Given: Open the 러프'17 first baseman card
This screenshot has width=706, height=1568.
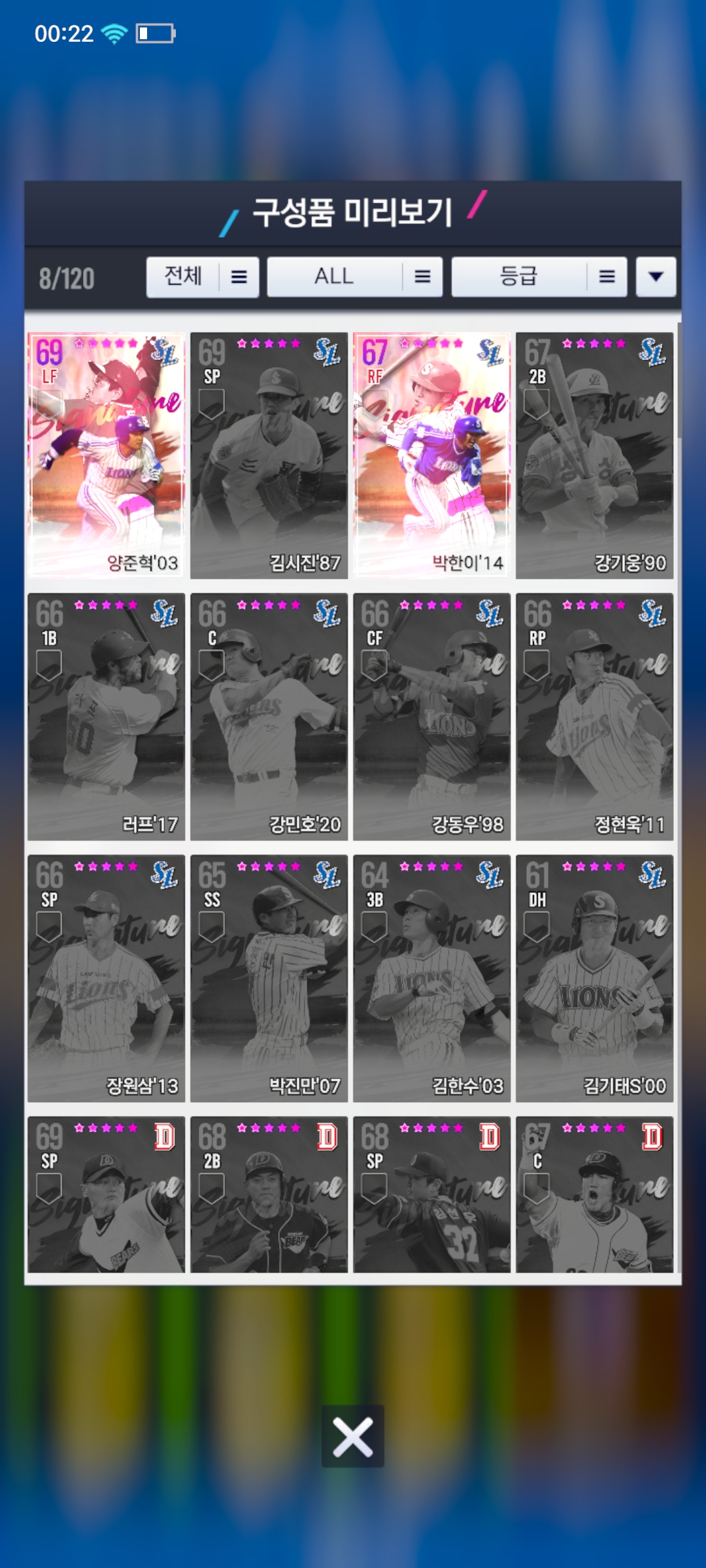Looking at the screenshot, I should pos(106,717).
